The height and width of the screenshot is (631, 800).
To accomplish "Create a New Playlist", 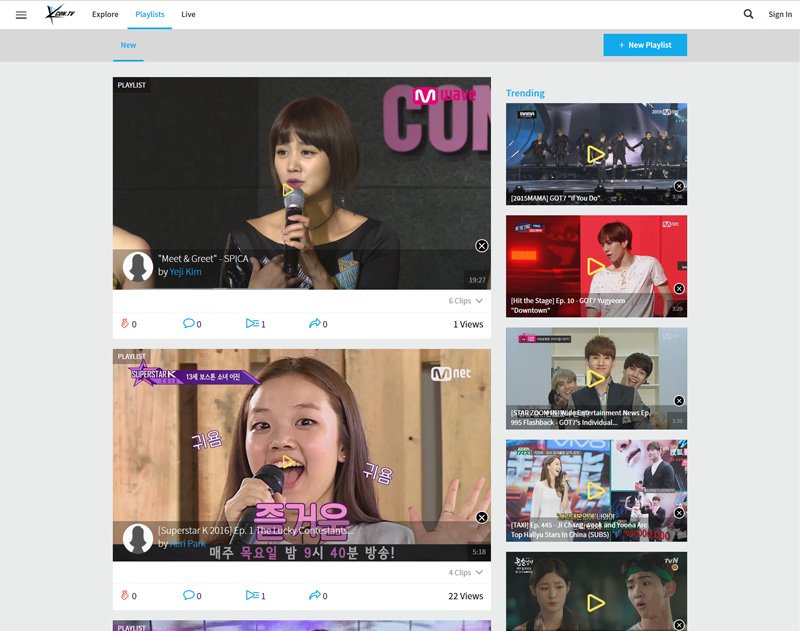I will coord(645,45).
